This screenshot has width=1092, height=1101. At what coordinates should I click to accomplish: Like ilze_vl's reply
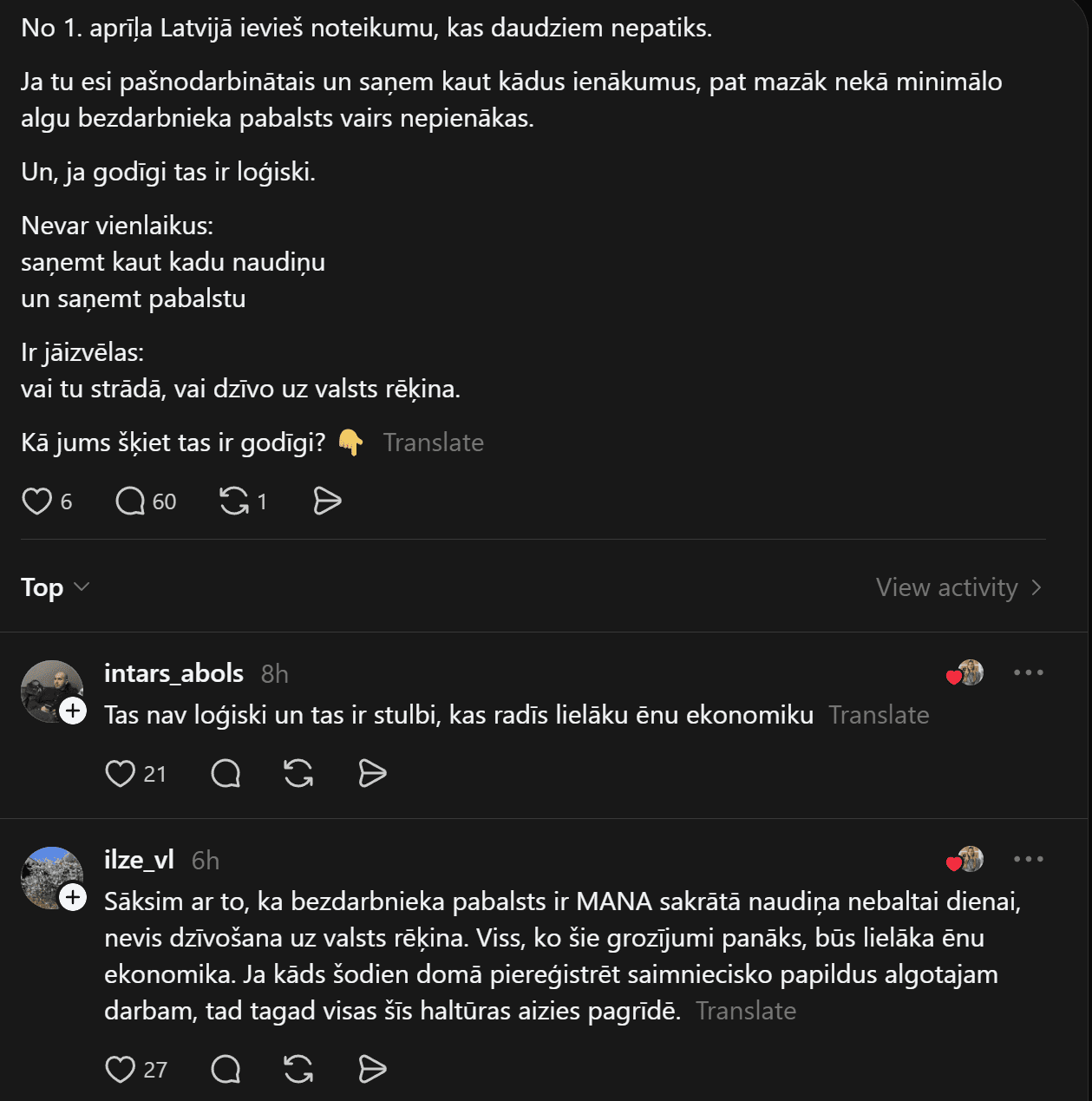coord(120,1069)
